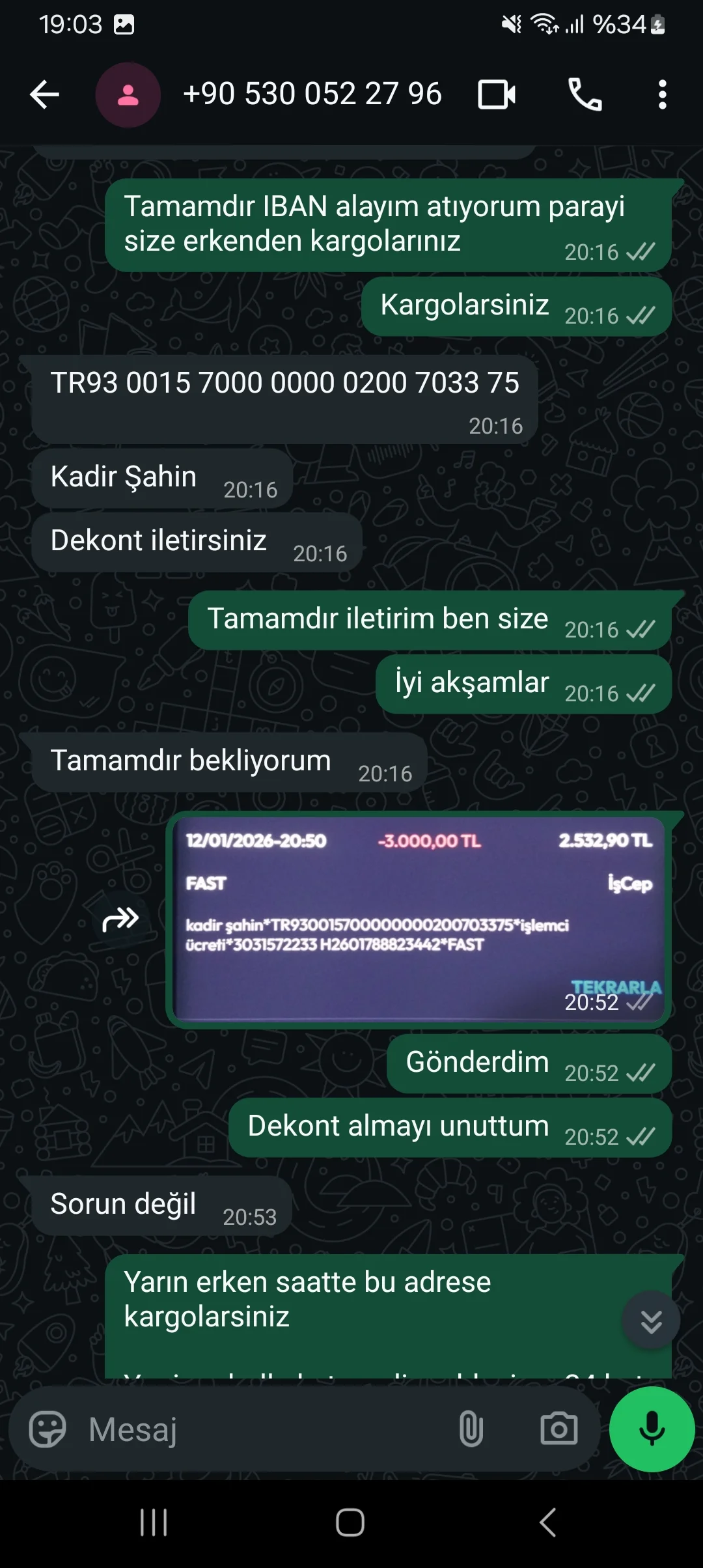This screenshot has width=703, height=1568.
Task: Attach a file to the chat
Action: [x=471, y=1430]
